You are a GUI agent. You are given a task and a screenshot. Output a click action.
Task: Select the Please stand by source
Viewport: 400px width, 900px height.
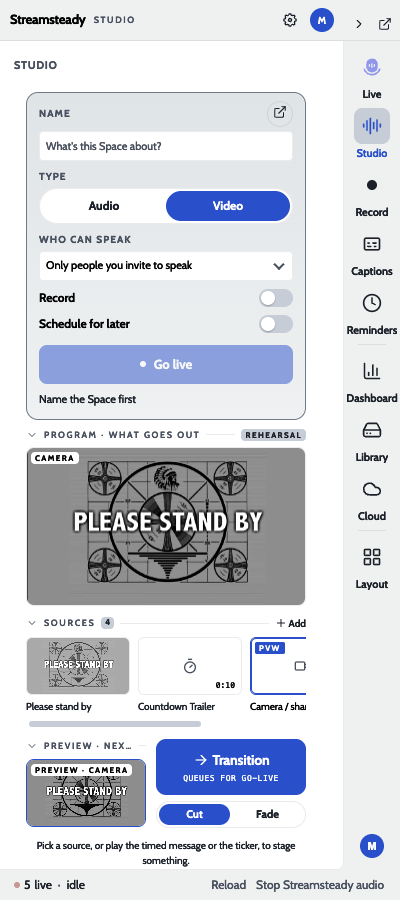click(78, 666)
